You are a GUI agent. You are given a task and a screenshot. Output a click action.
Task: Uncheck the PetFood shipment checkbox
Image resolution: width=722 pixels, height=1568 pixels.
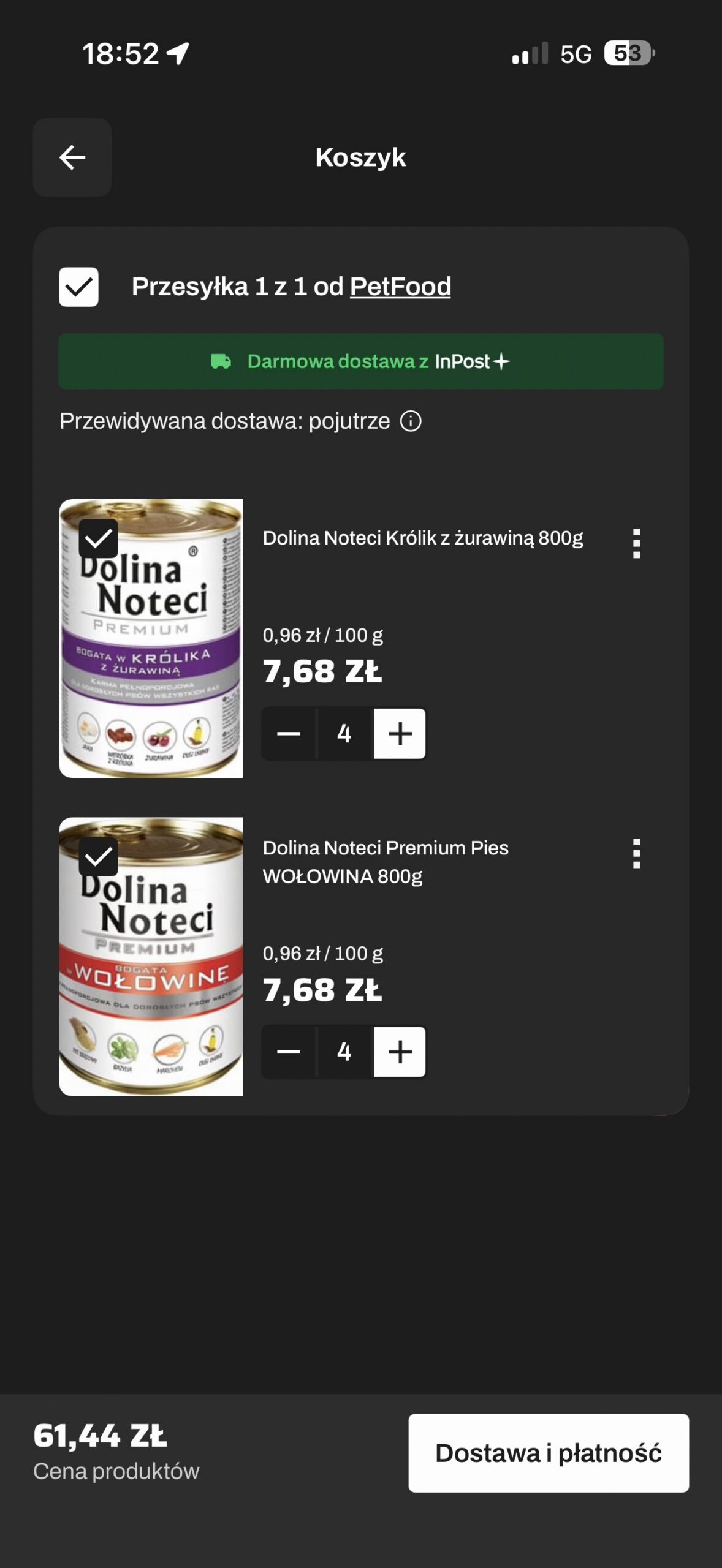(x=78, y=287)
